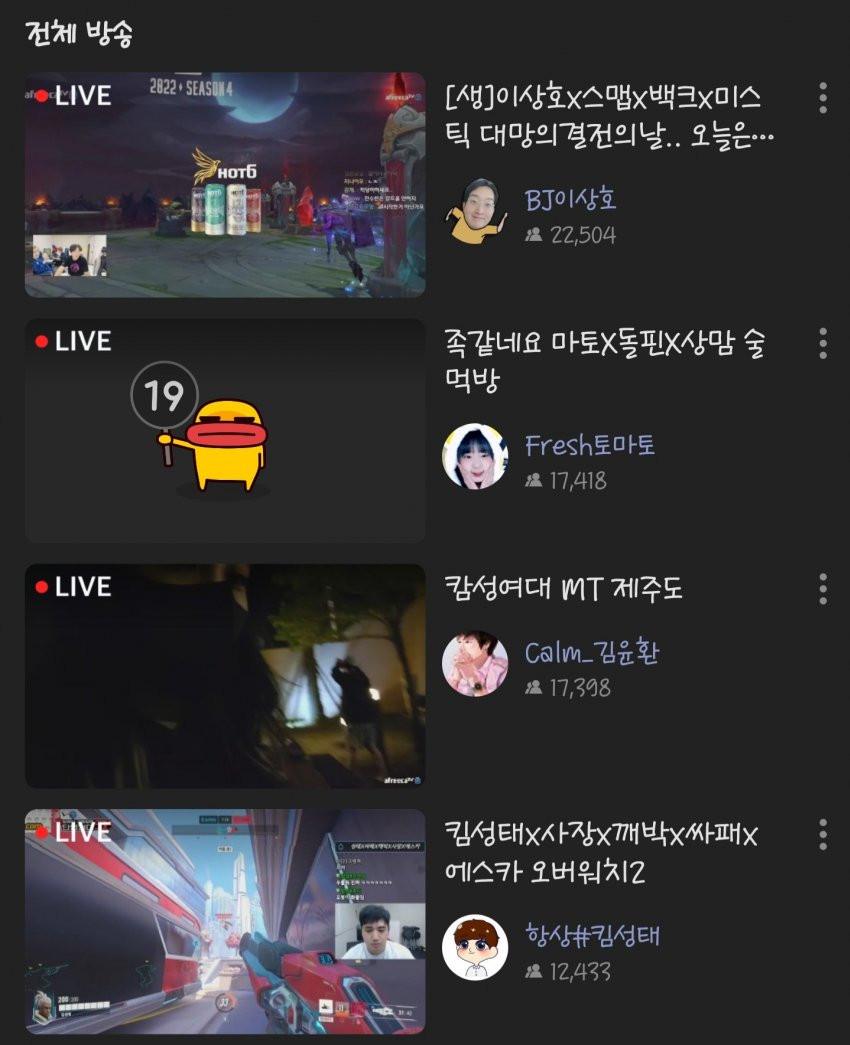
Task: Open overflow menu for 캄성여대 MT 제주도 broadcast
Action: (823, 589)
